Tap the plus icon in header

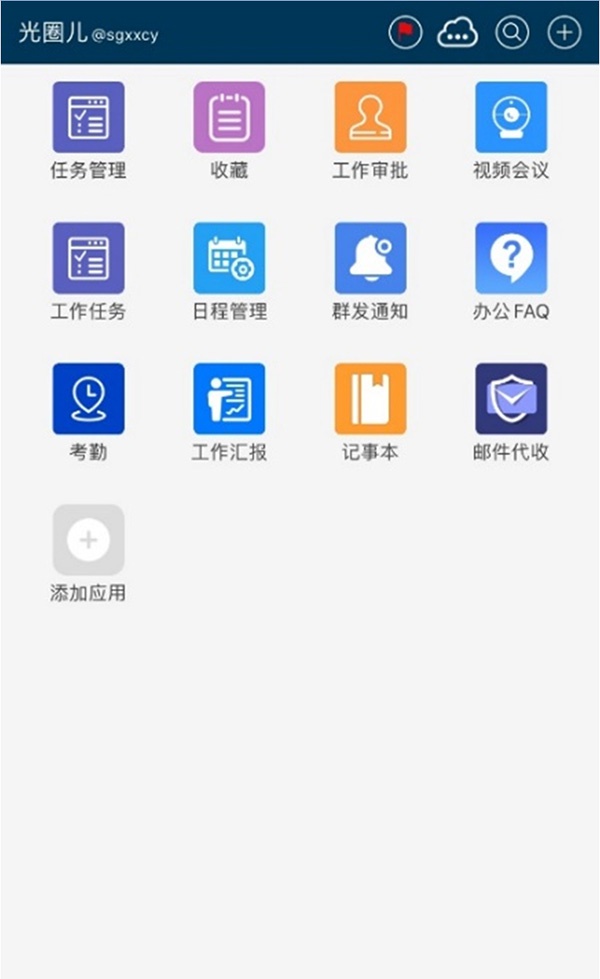tap(564, 32)
